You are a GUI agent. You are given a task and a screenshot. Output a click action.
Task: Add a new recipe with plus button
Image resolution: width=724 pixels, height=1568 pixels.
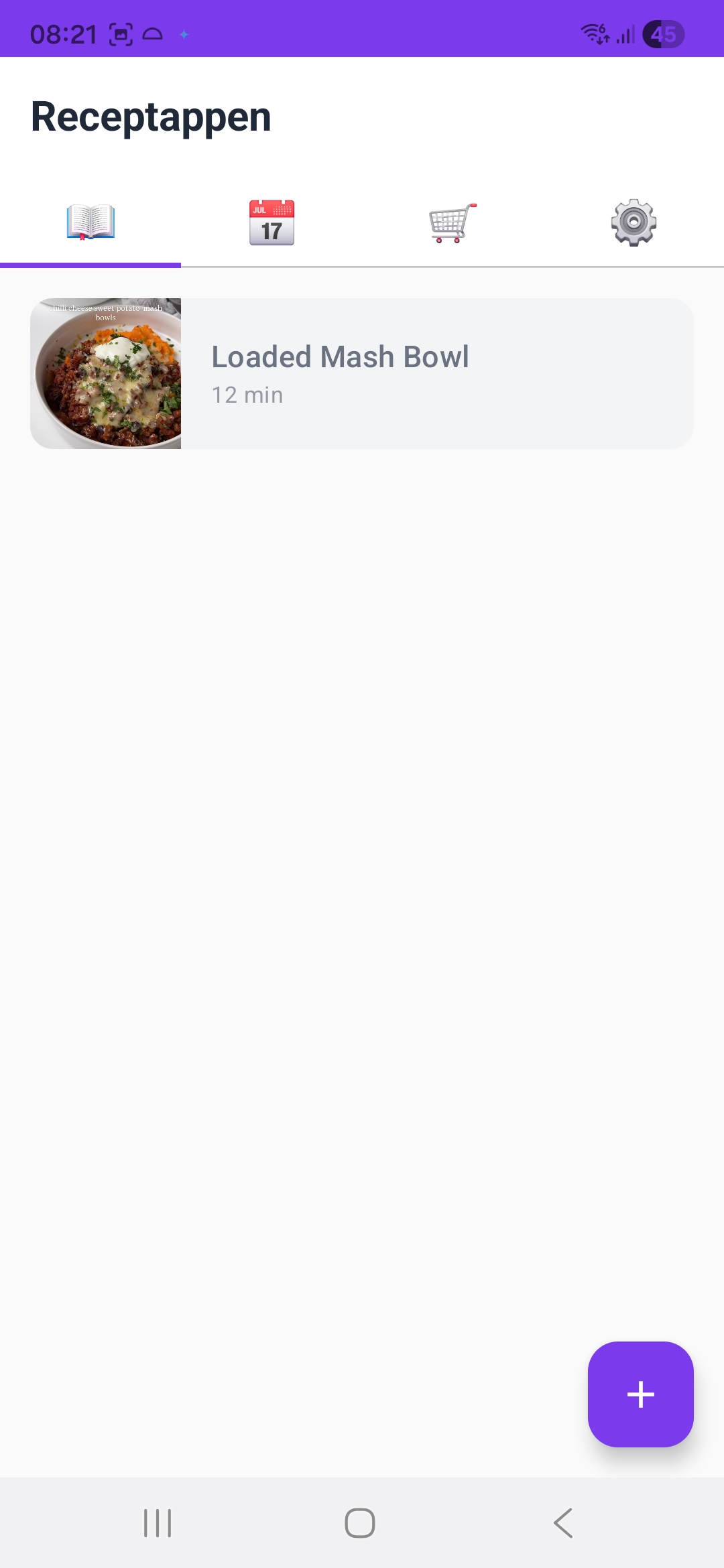[x=640, y=1394]
